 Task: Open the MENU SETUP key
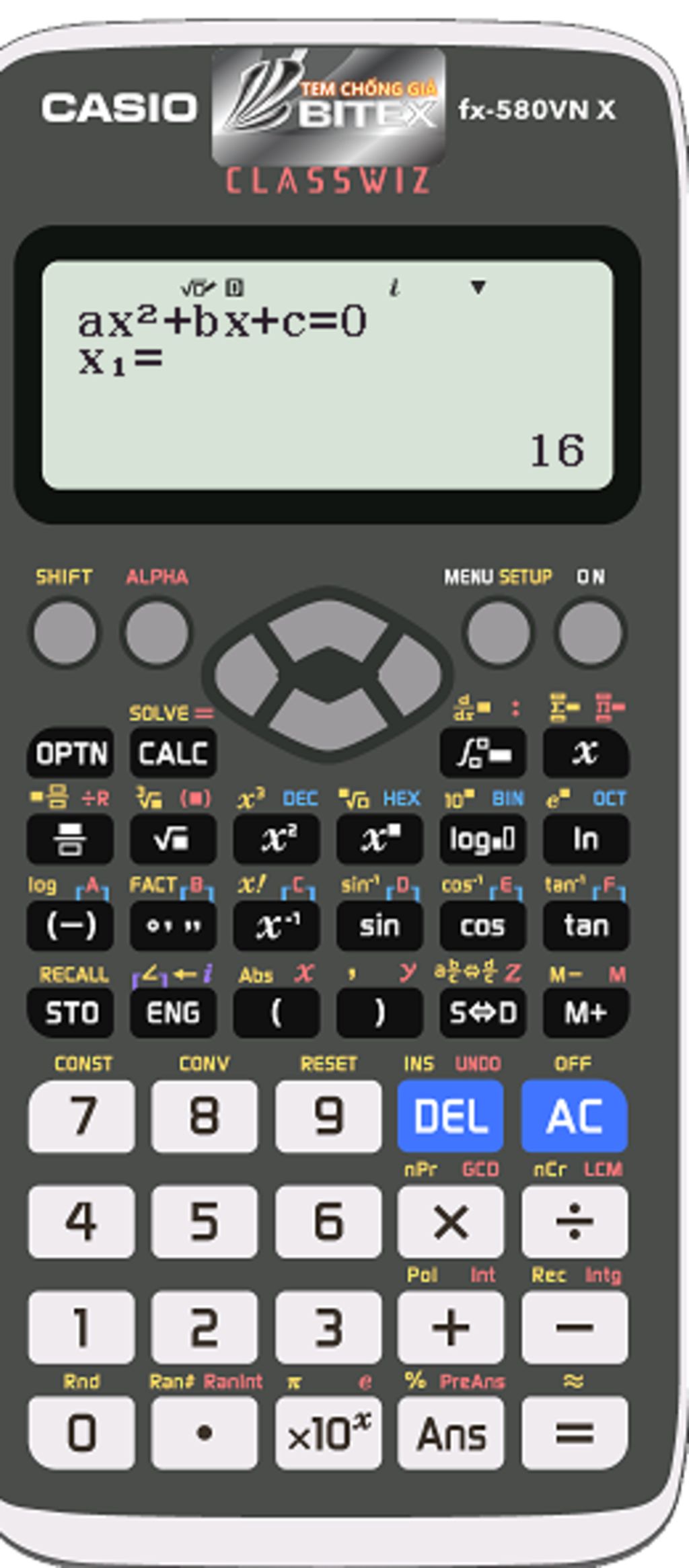[498, 633]
